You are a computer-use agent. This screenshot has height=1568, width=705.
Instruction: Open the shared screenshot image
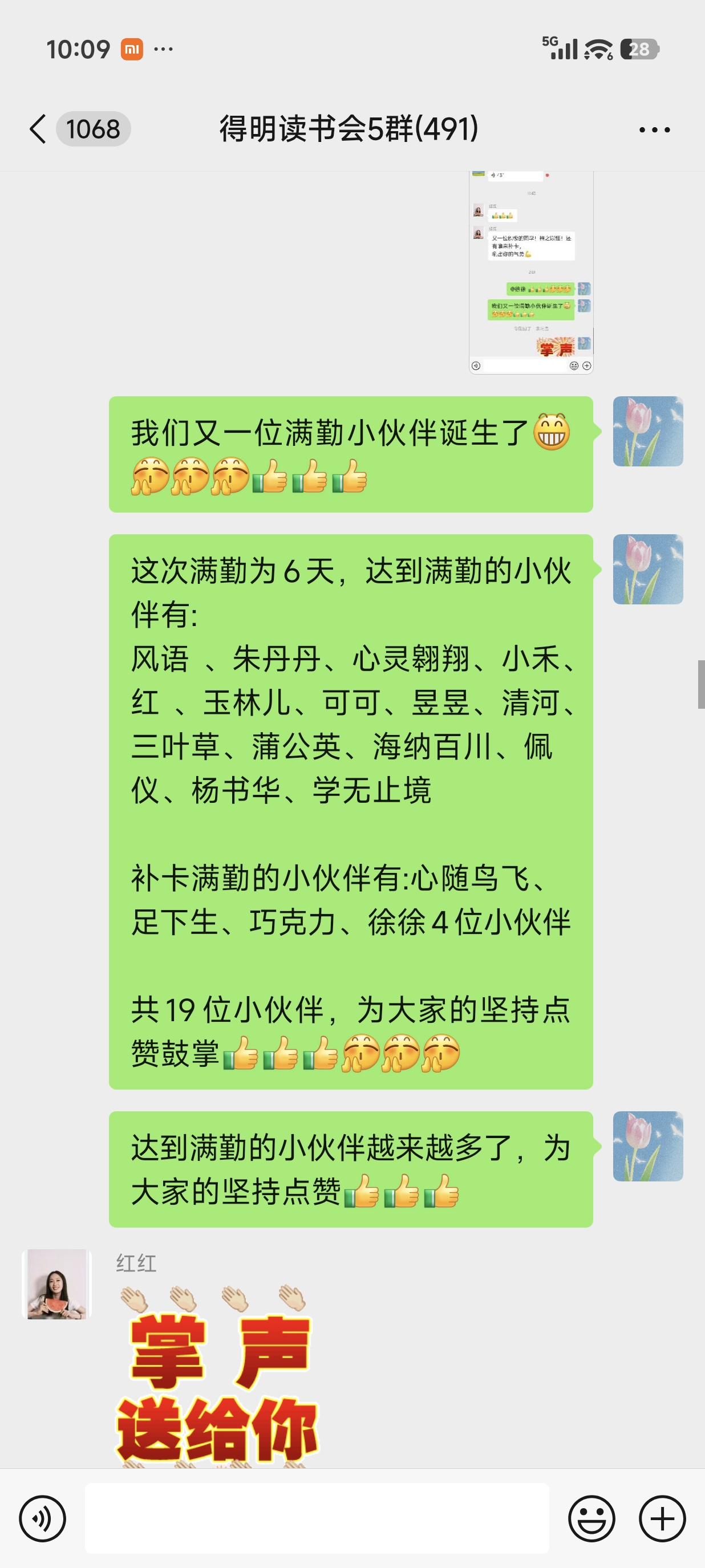click(531, 273)
